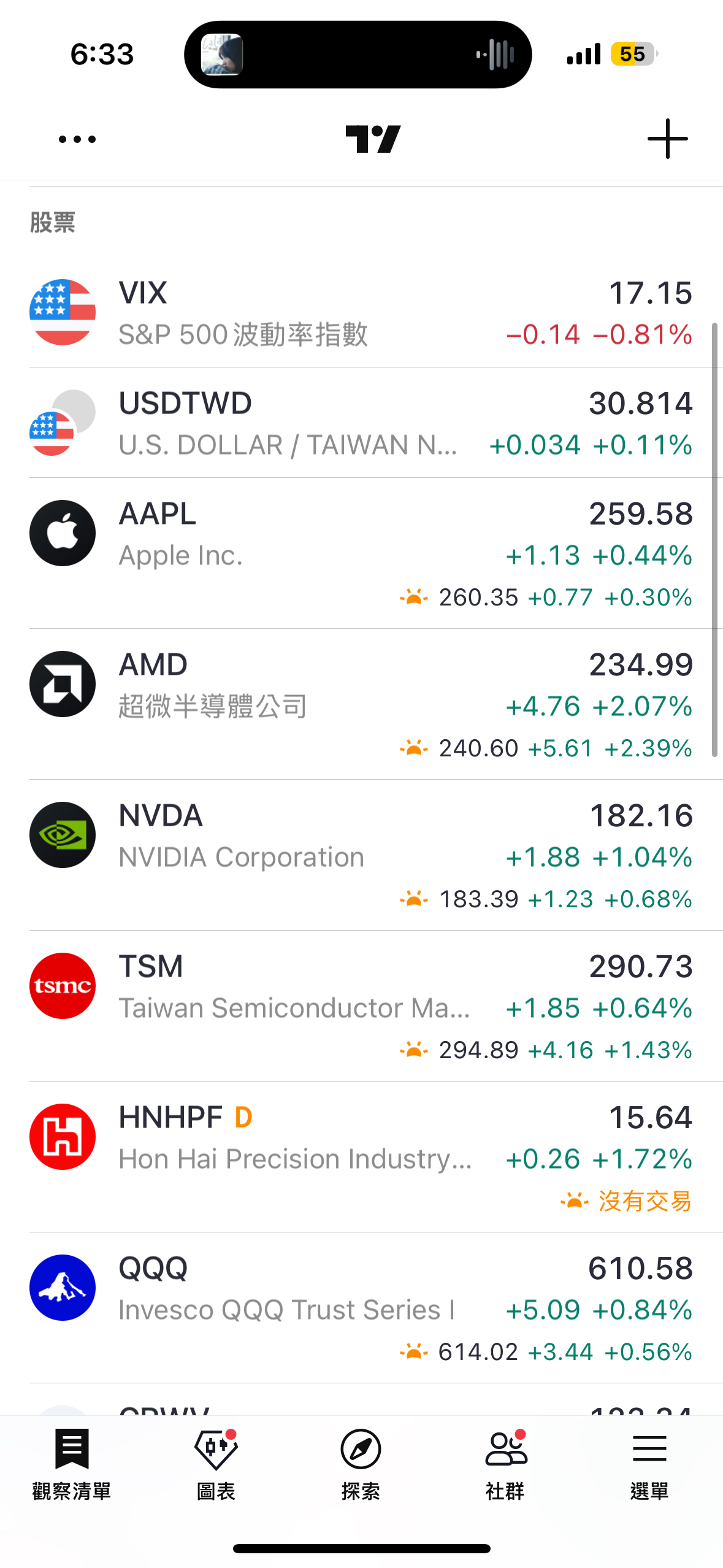Switch to the 探索 explore tab
The image size is (723, 1568).
(361, 1464)
